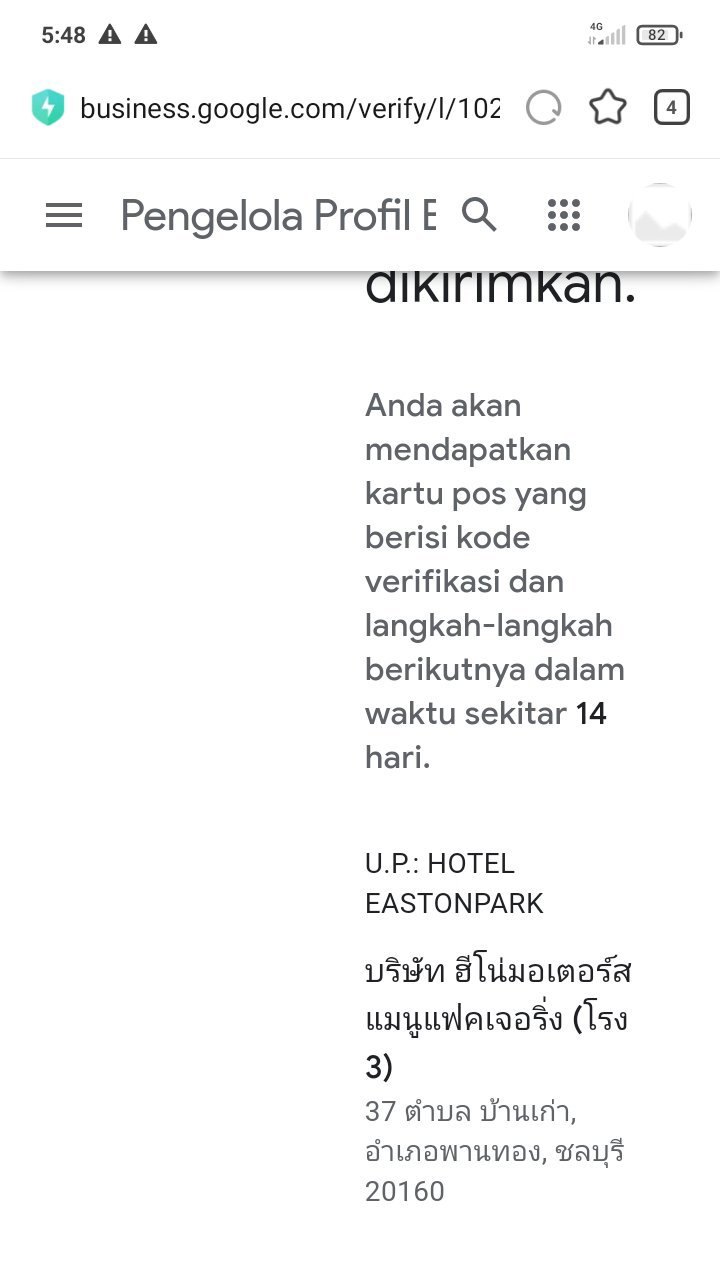Open the Google apps grid
720x1280 pixels.
(564, 215)
